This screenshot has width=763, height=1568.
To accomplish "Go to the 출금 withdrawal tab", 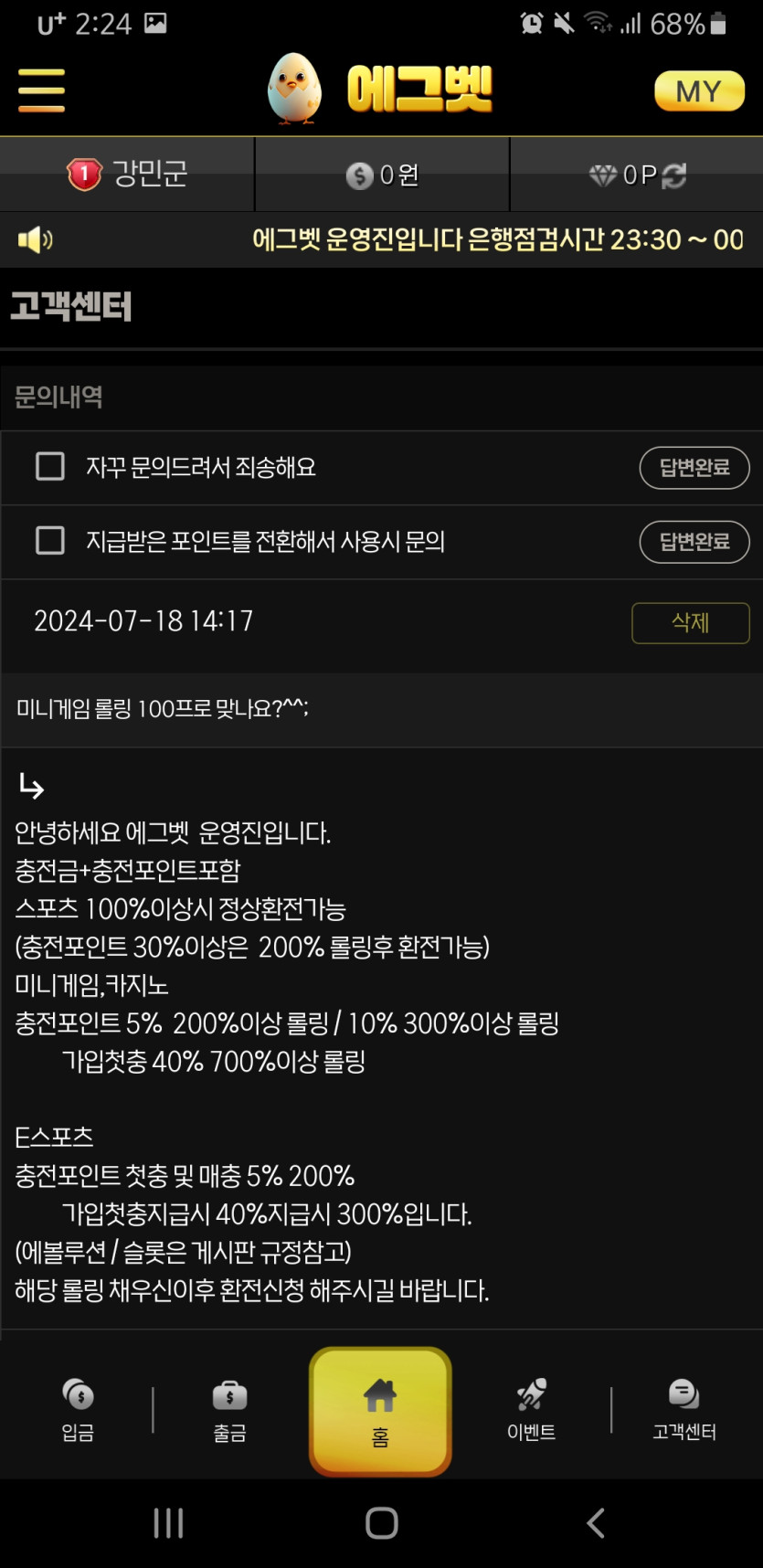I will tap(229, 1410).
